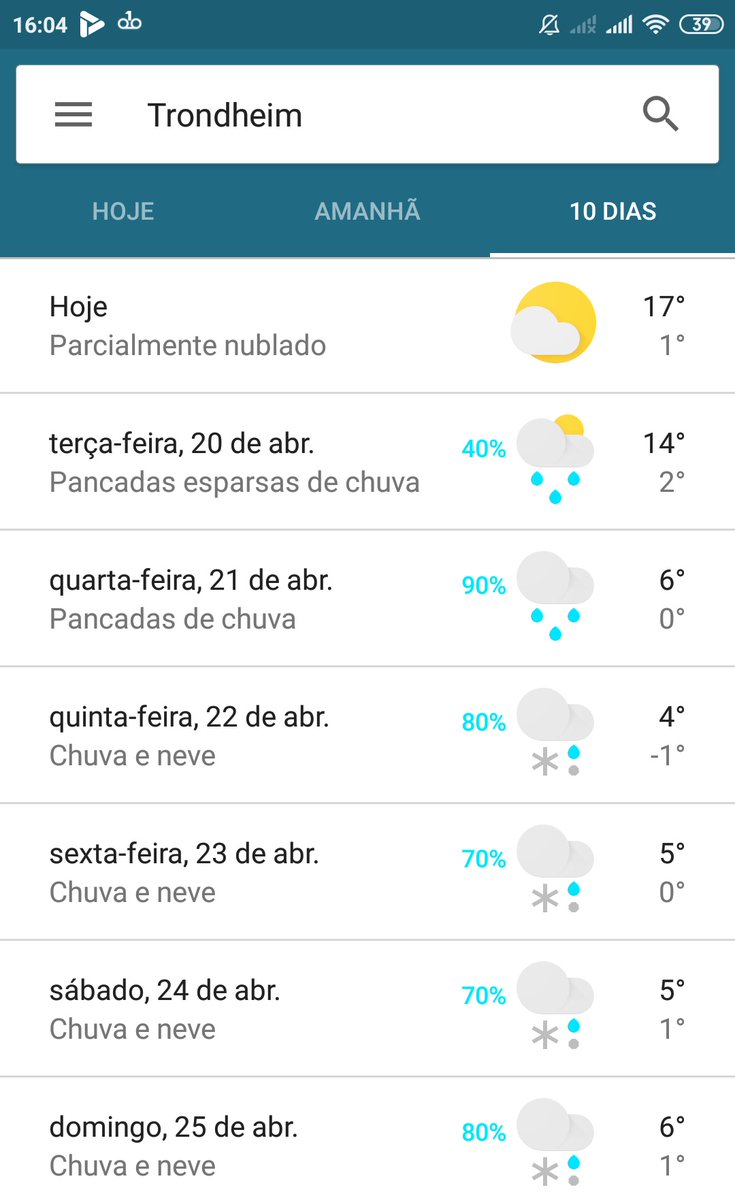Open today's Hoje forecast row

tap(367, 325)
